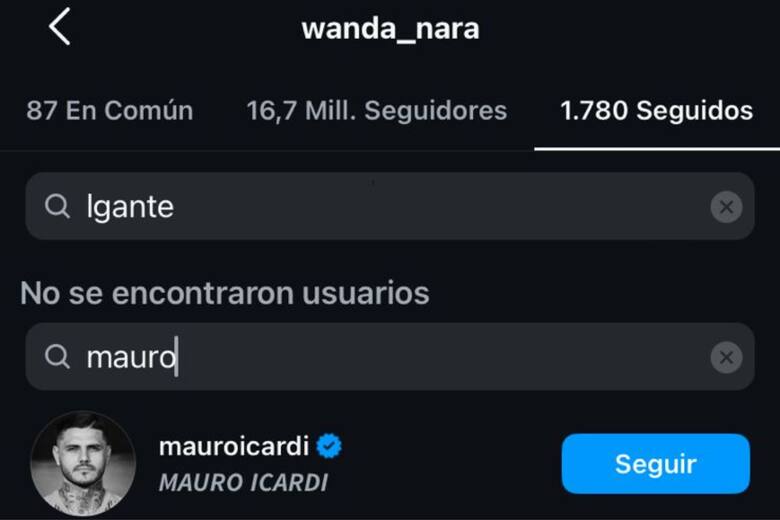This screenshot has width=780, height=520.
Task: Open the 16,7 Mill. Seguidores tab
Action: [376, 110]
